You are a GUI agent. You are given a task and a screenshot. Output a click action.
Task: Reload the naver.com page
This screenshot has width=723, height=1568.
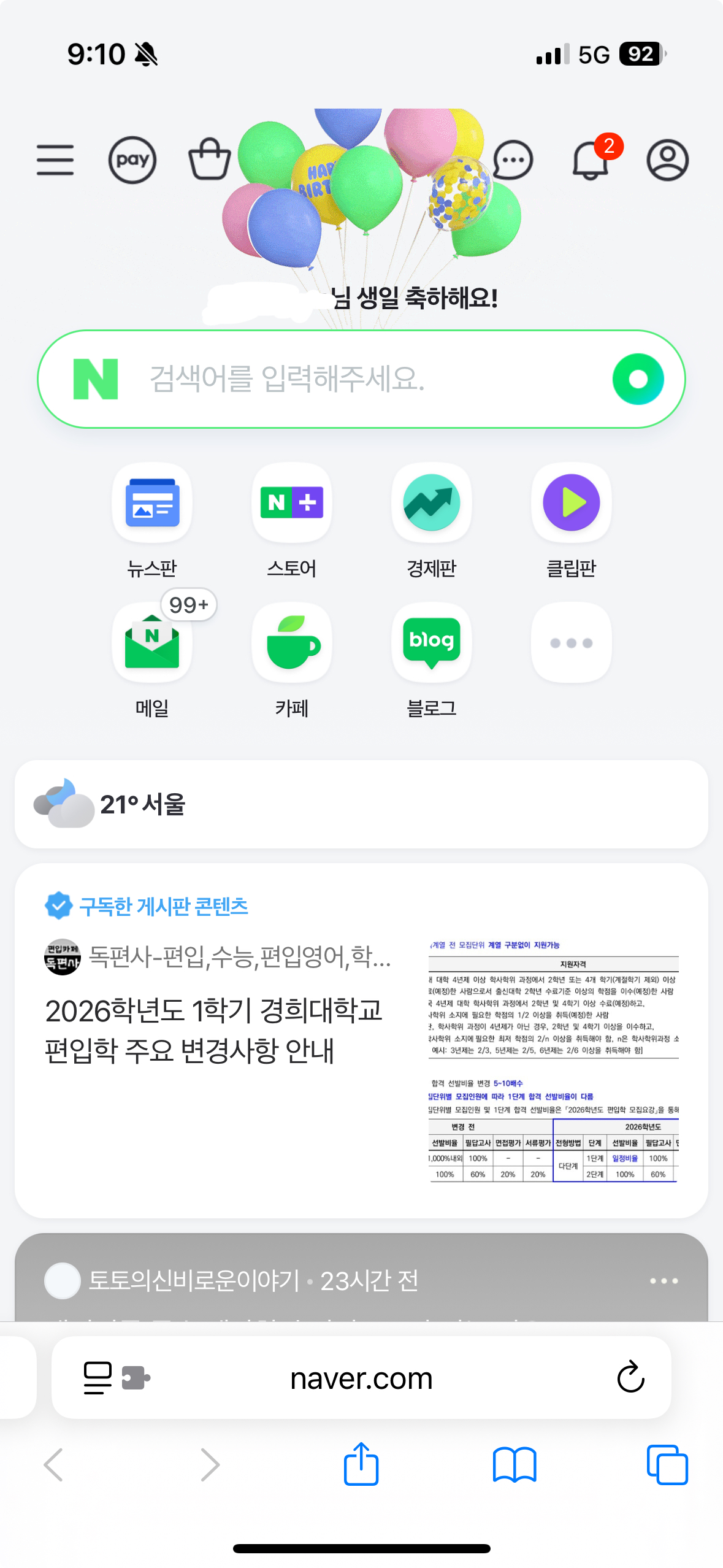pyautogui.click(x=630, y=1377)
